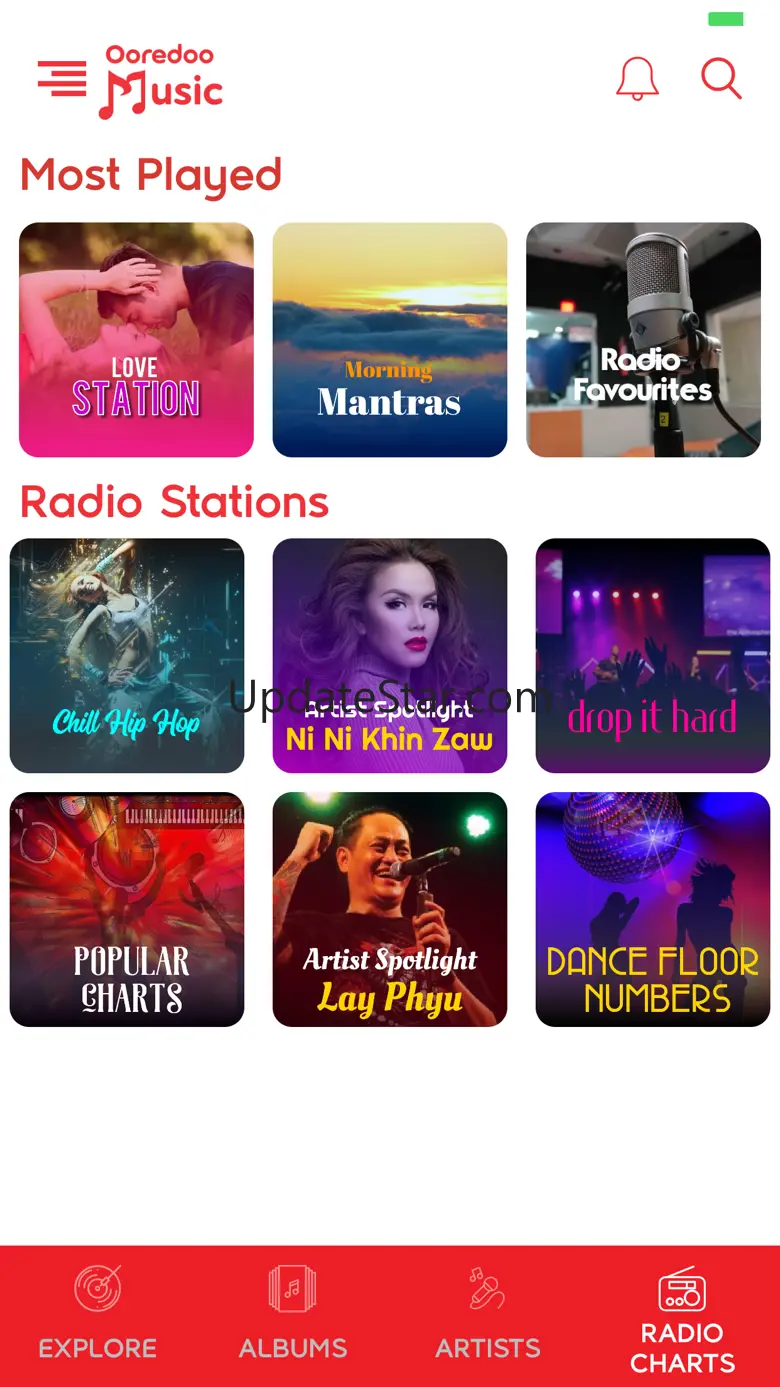Screen dimensions: 780x1387
Task: Switch to the Artists tab
Action: tap(488, 1315)
